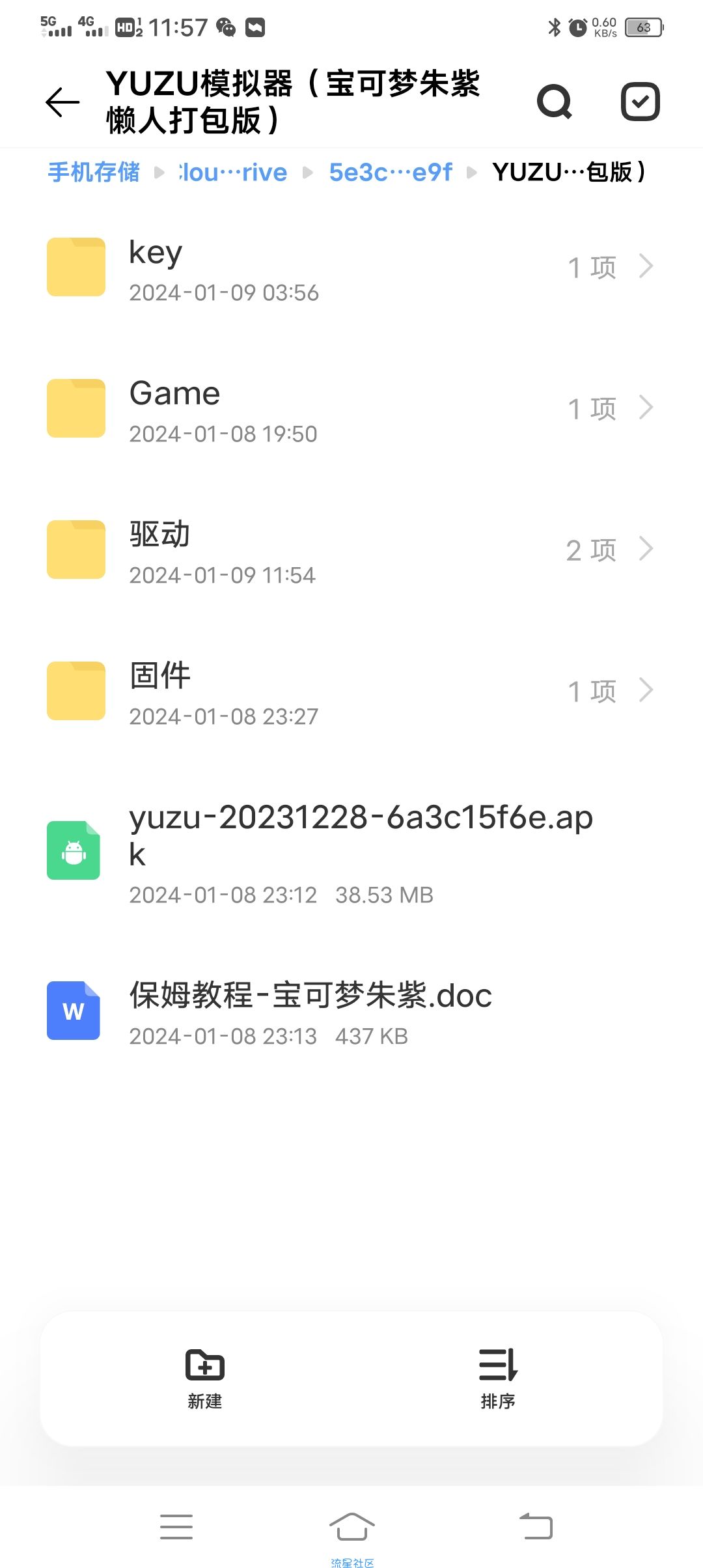Jump to 手机存储 in the breadcrumb
The image size is (703, 1568).
click(x=94, y=172)
